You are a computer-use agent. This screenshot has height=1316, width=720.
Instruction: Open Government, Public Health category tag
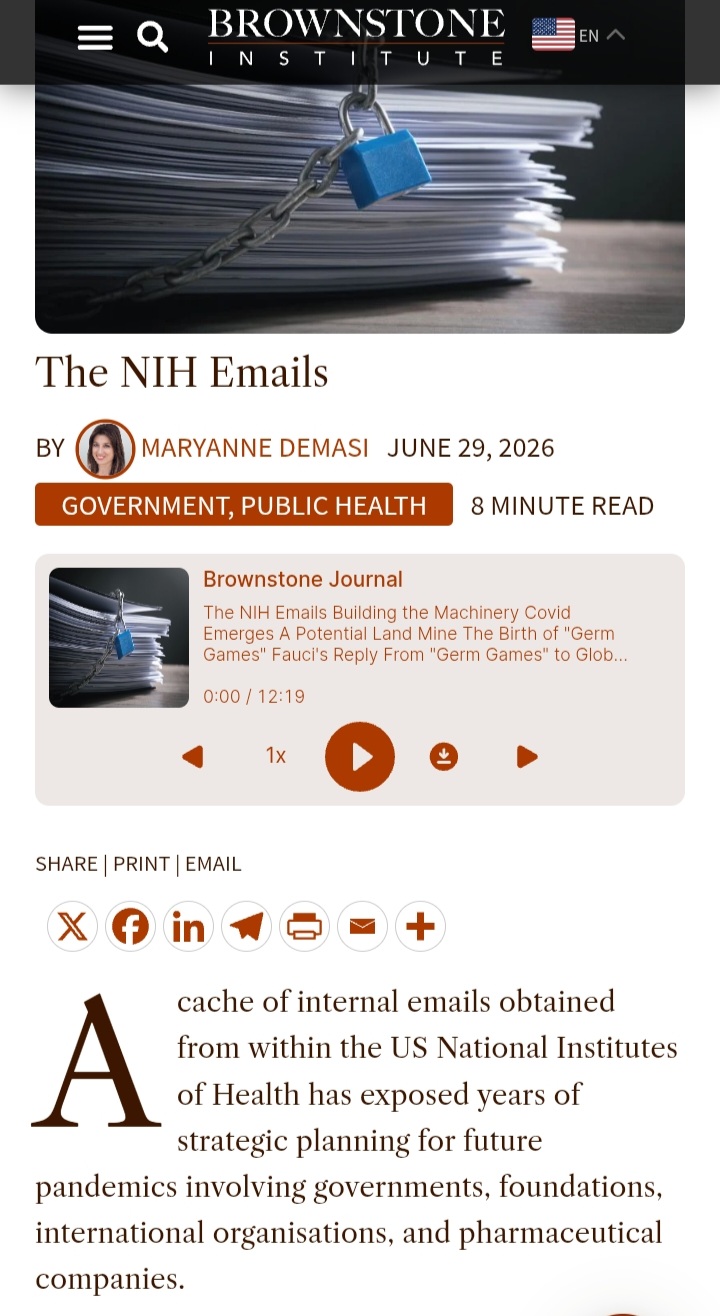click(x=244, y=505)
